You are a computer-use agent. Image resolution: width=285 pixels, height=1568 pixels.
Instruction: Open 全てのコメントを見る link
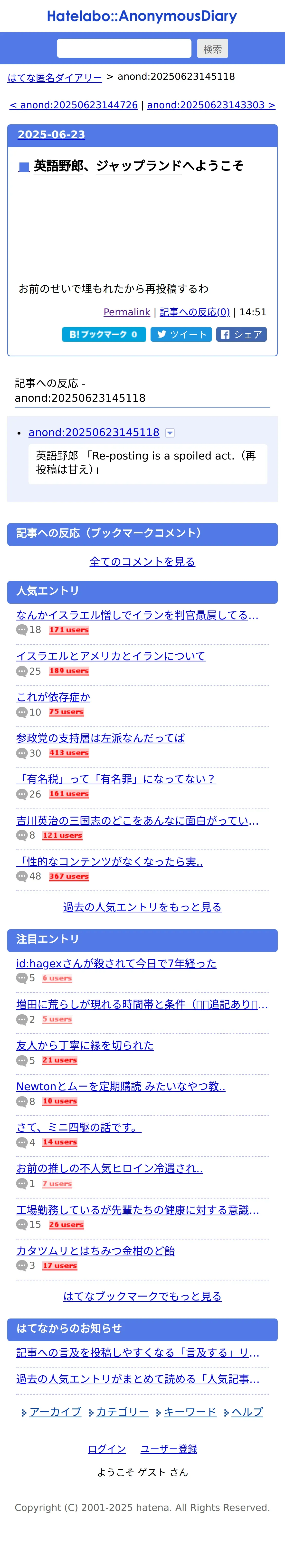pos(142,562)
